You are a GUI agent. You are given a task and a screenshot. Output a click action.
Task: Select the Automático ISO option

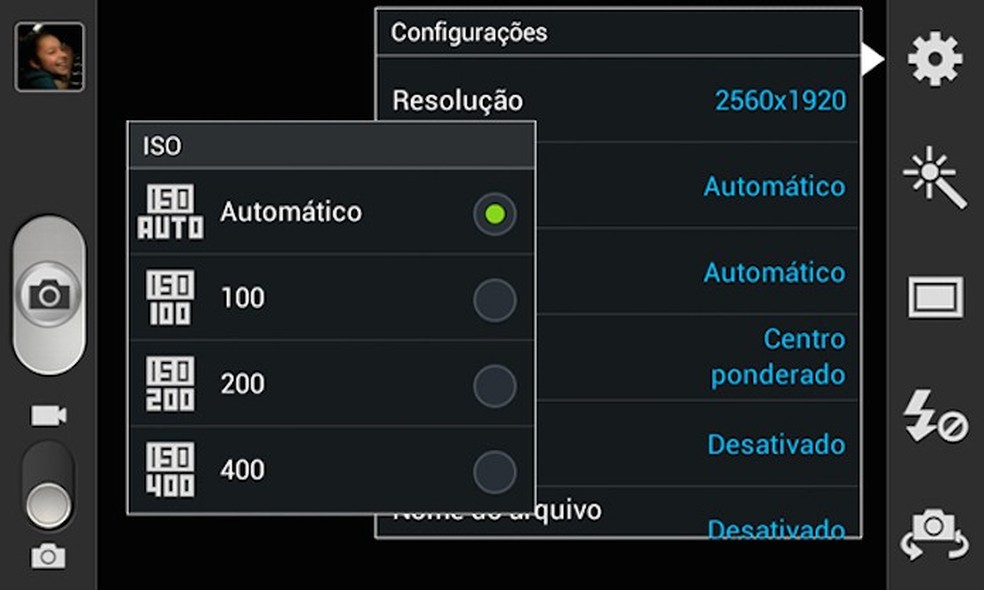tap(330, 212)
